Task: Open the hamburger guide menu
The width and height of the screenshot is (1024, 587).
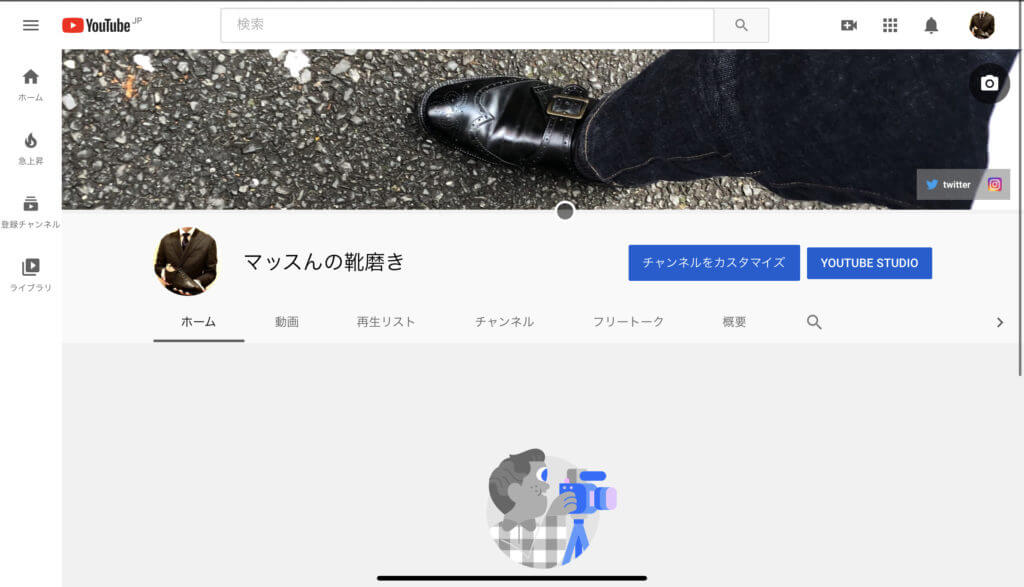Action: click(x=31, y=25)
